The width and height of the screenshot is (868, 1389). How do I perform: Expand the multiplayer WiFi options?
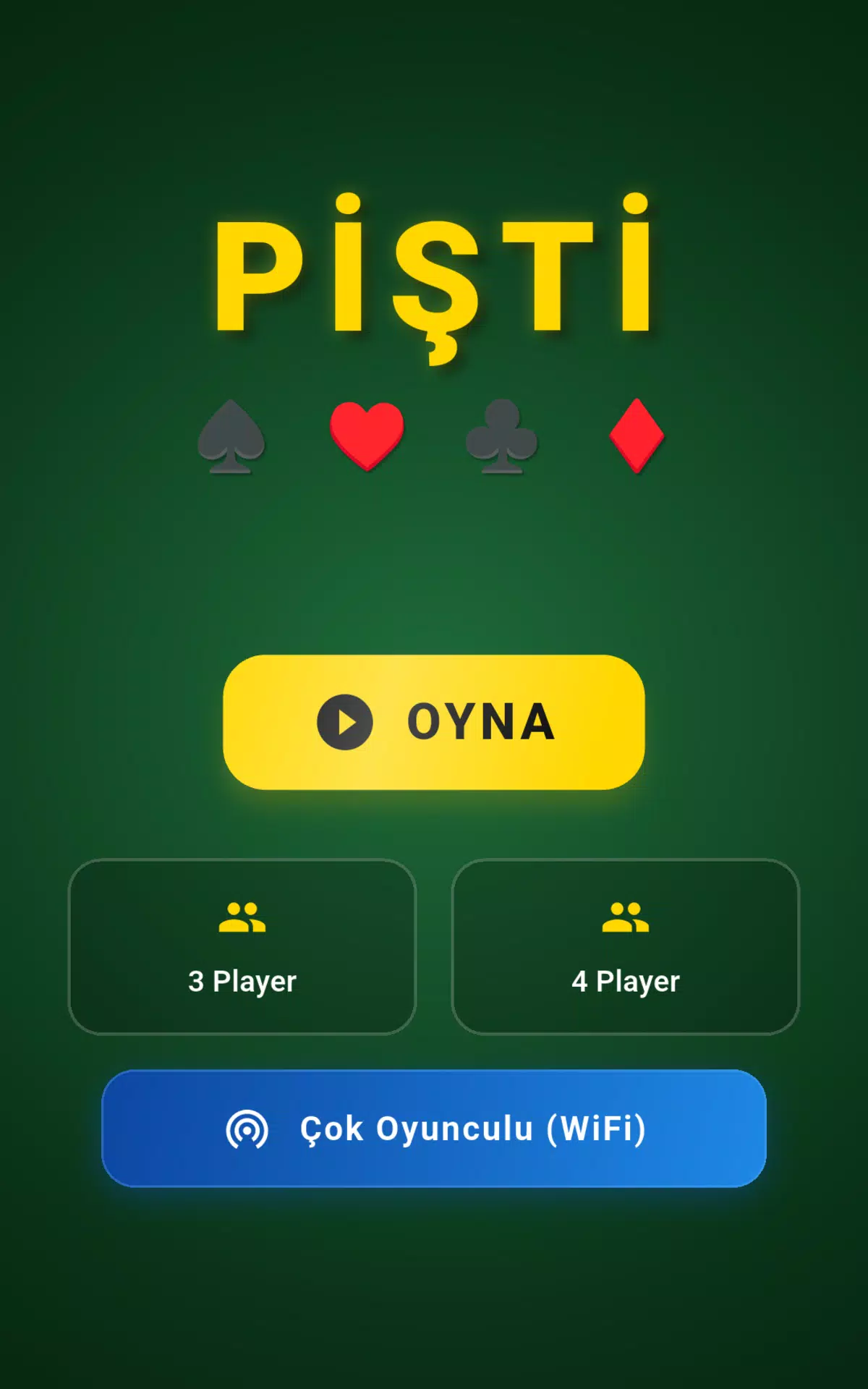pyautogui.click(x=434, y=1129)
